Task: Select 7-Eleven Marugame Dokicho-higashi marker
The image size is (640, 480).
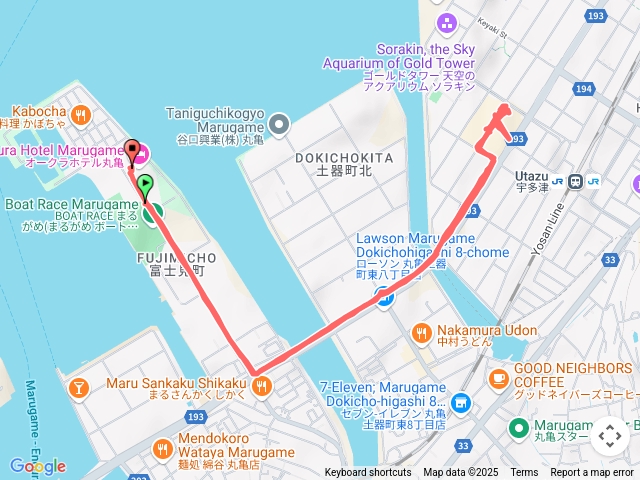Action: tap(460, 402)
